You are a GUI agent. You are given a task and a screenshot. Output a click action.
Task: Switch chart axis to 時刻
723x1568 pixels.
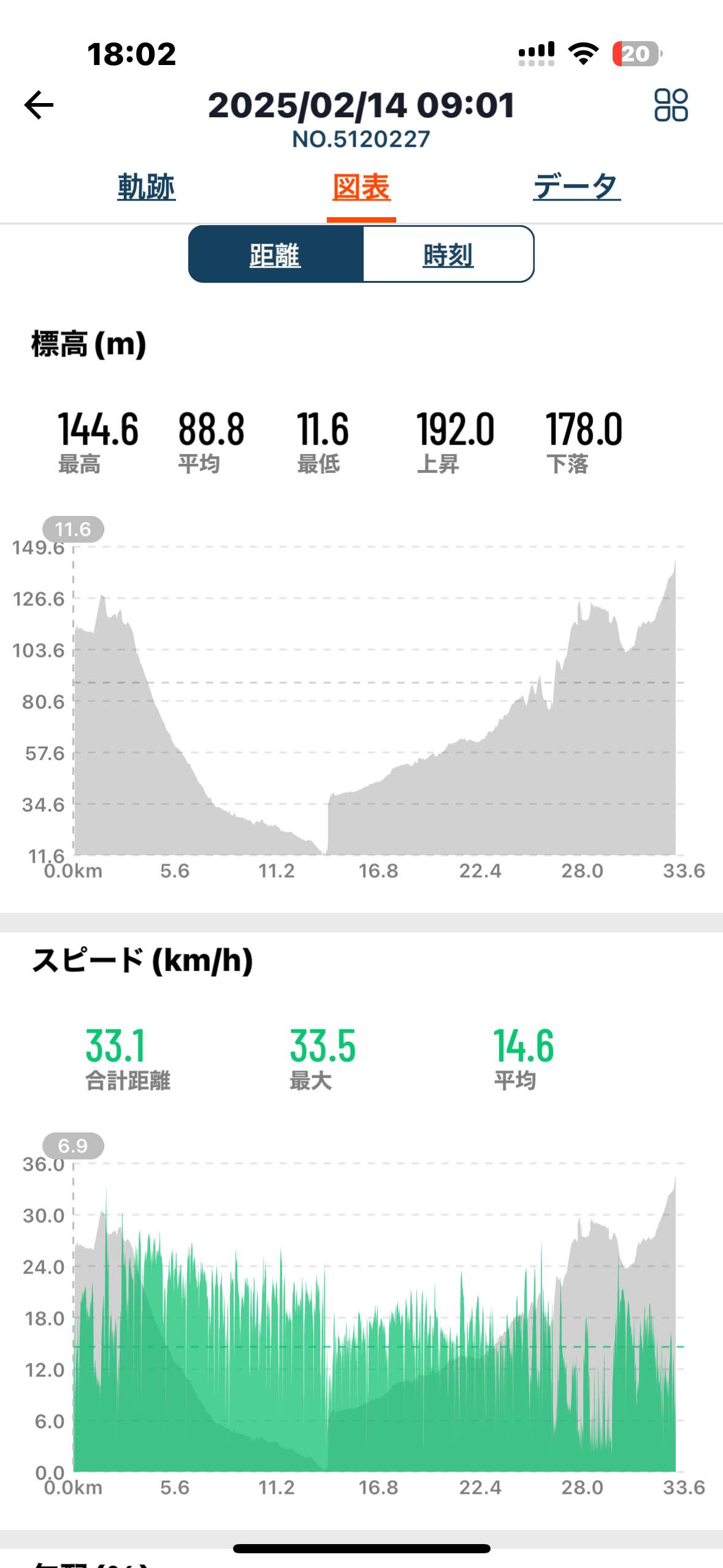pyautogui.click(x=448, y=255)
